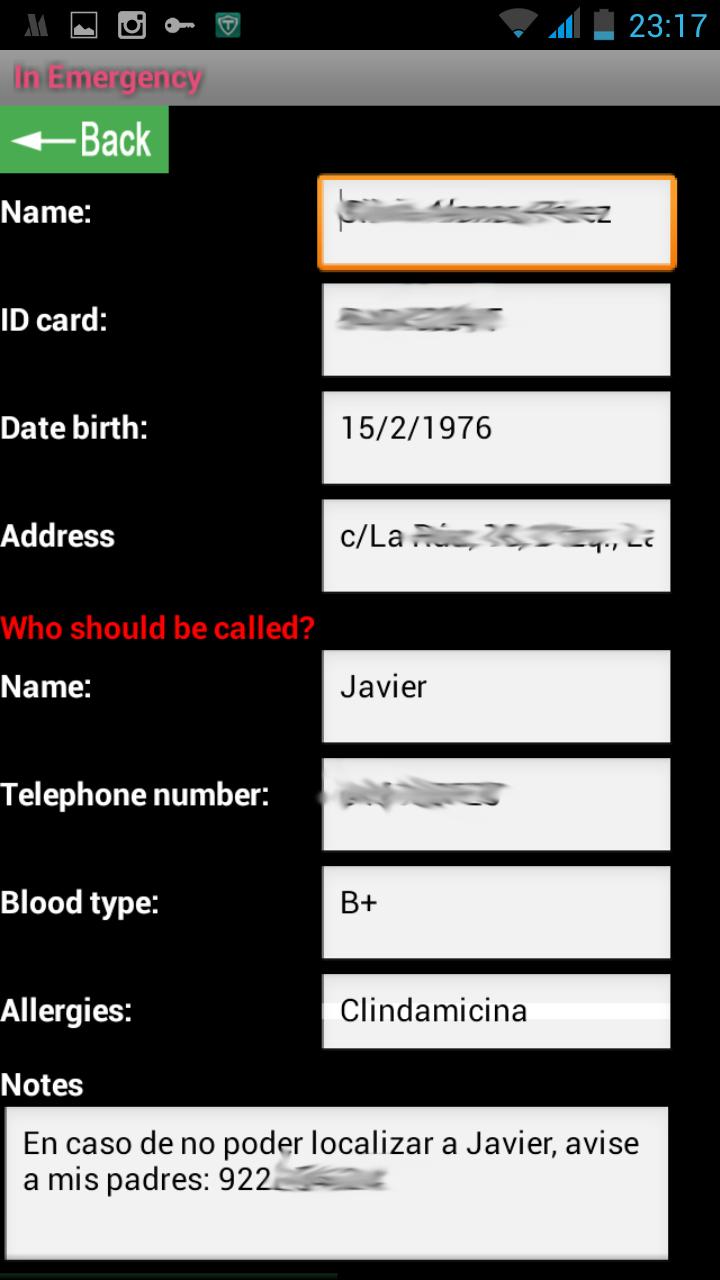Edit the Allergies field showing Clindamicina
720x1280 pixels.
pyautogui.click(x=496, y=1011)
